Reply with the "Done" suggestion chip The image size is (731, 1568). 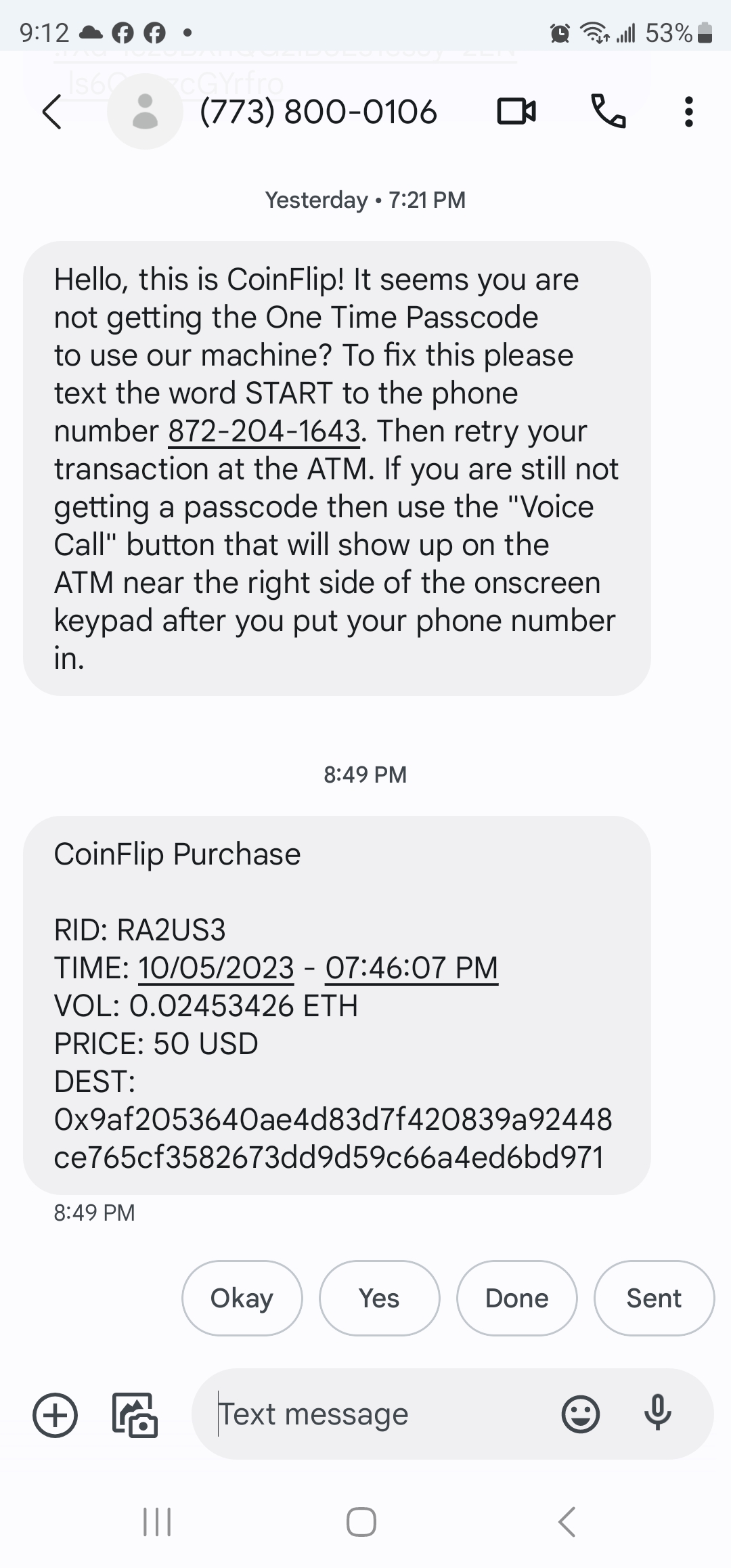click(x=517, y=1298)
